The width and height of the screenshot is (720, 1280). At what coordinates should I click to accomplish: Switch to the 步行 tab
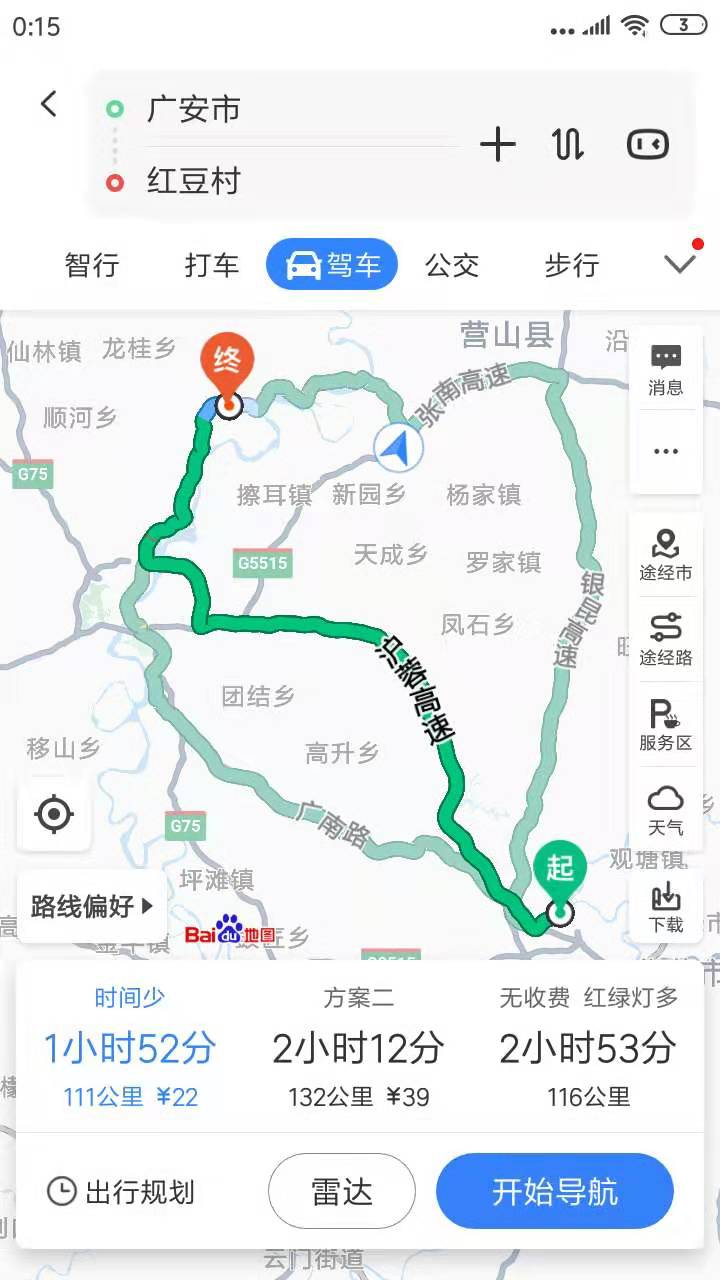(571, 265)
